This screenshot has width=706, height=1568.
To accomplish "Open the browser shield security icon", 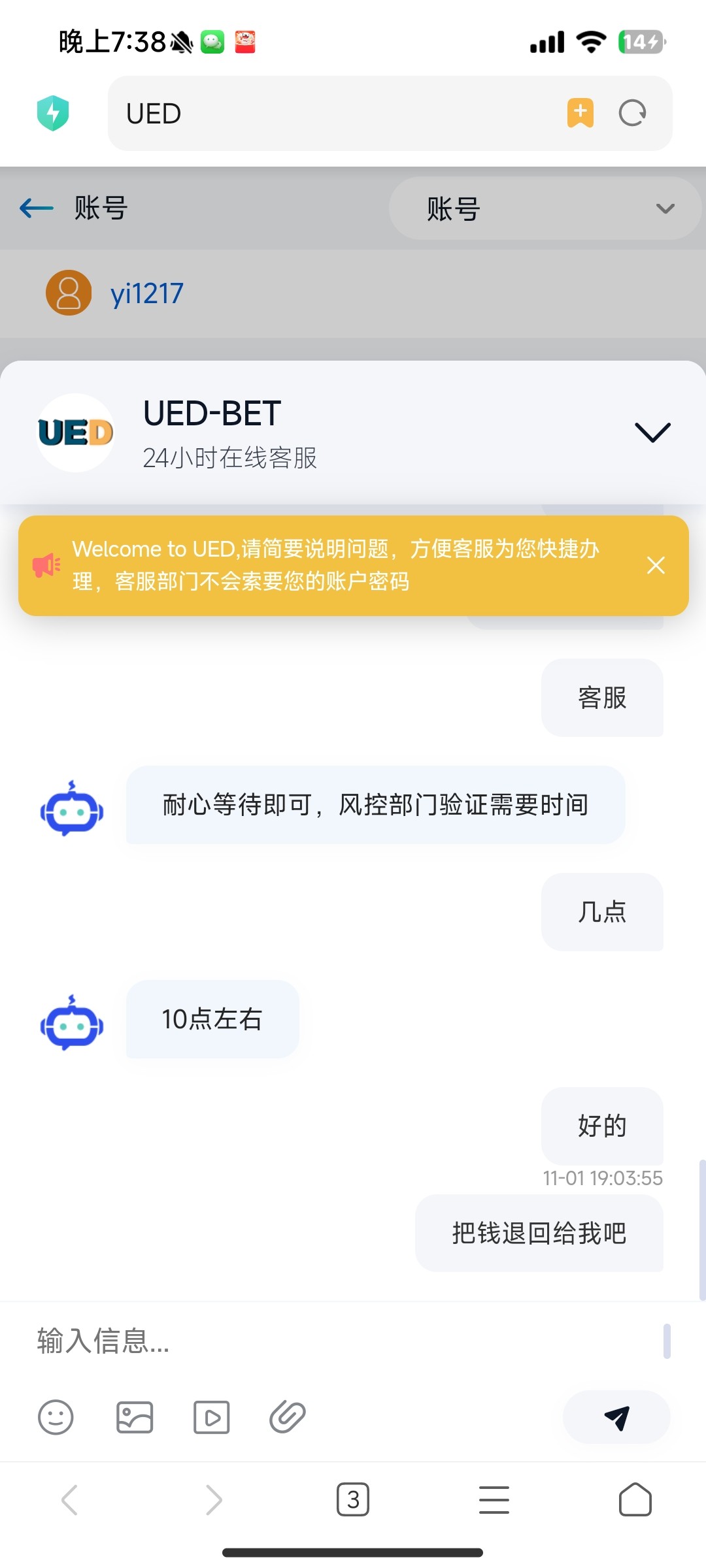I will 53,113.
